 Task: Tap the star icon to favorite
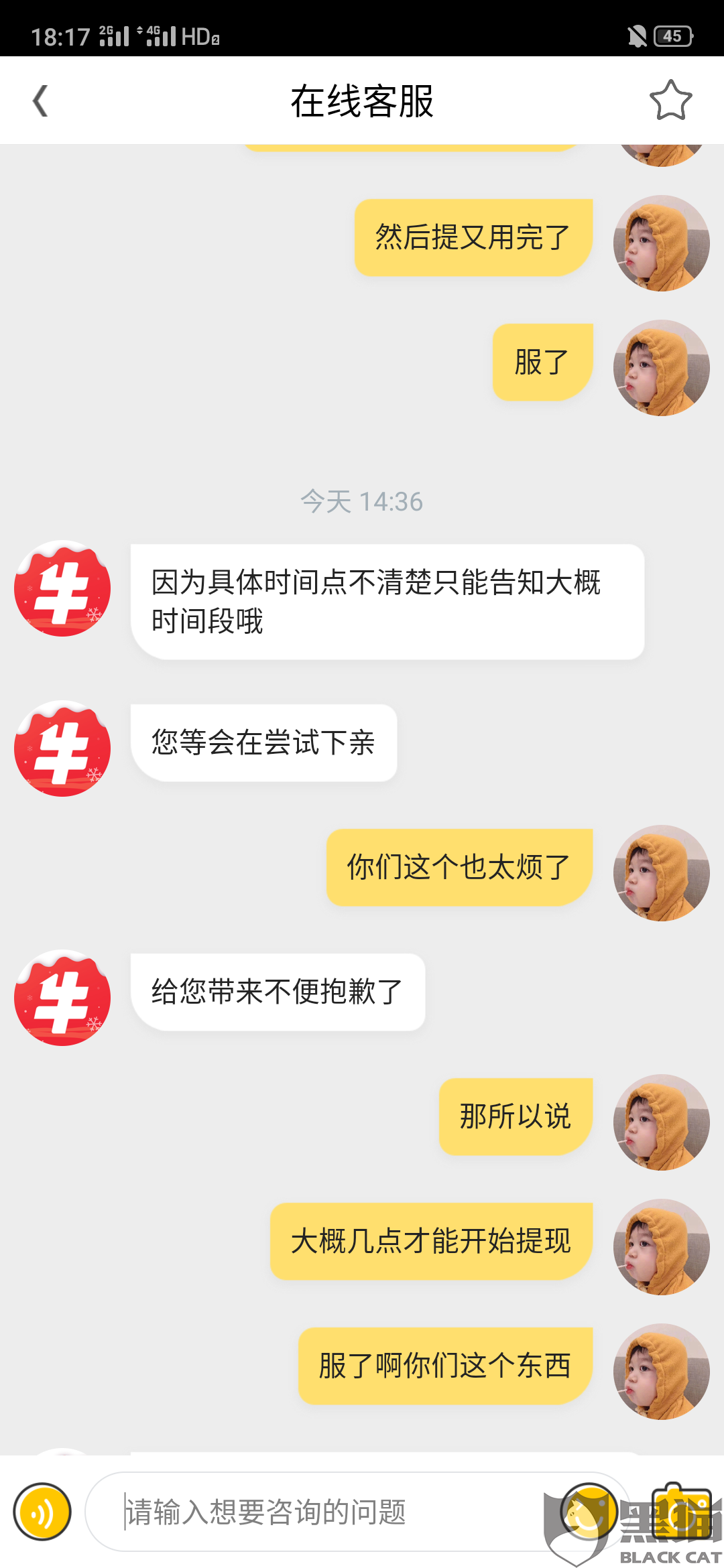click(670, 101)
